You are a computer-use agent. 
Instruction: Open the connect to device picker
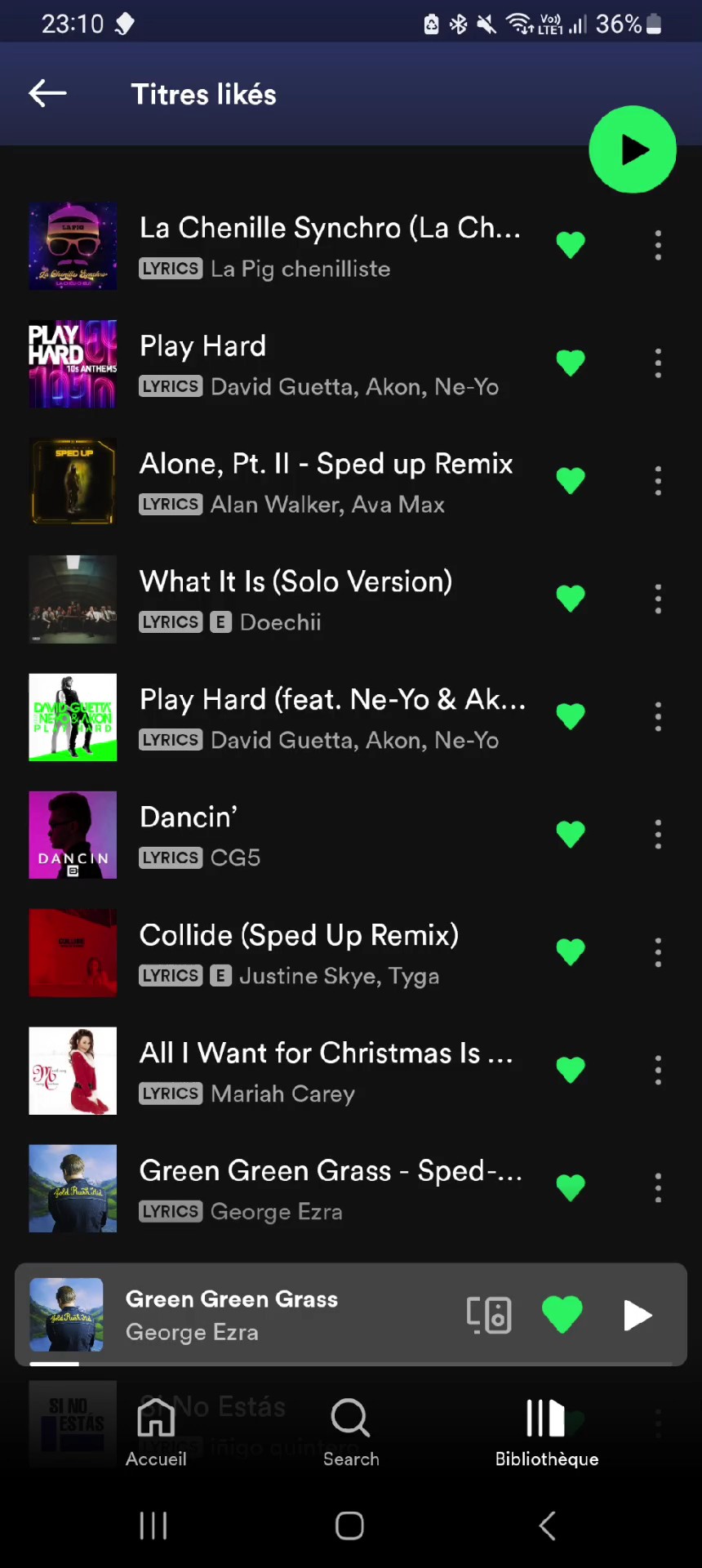(489, 1315)
